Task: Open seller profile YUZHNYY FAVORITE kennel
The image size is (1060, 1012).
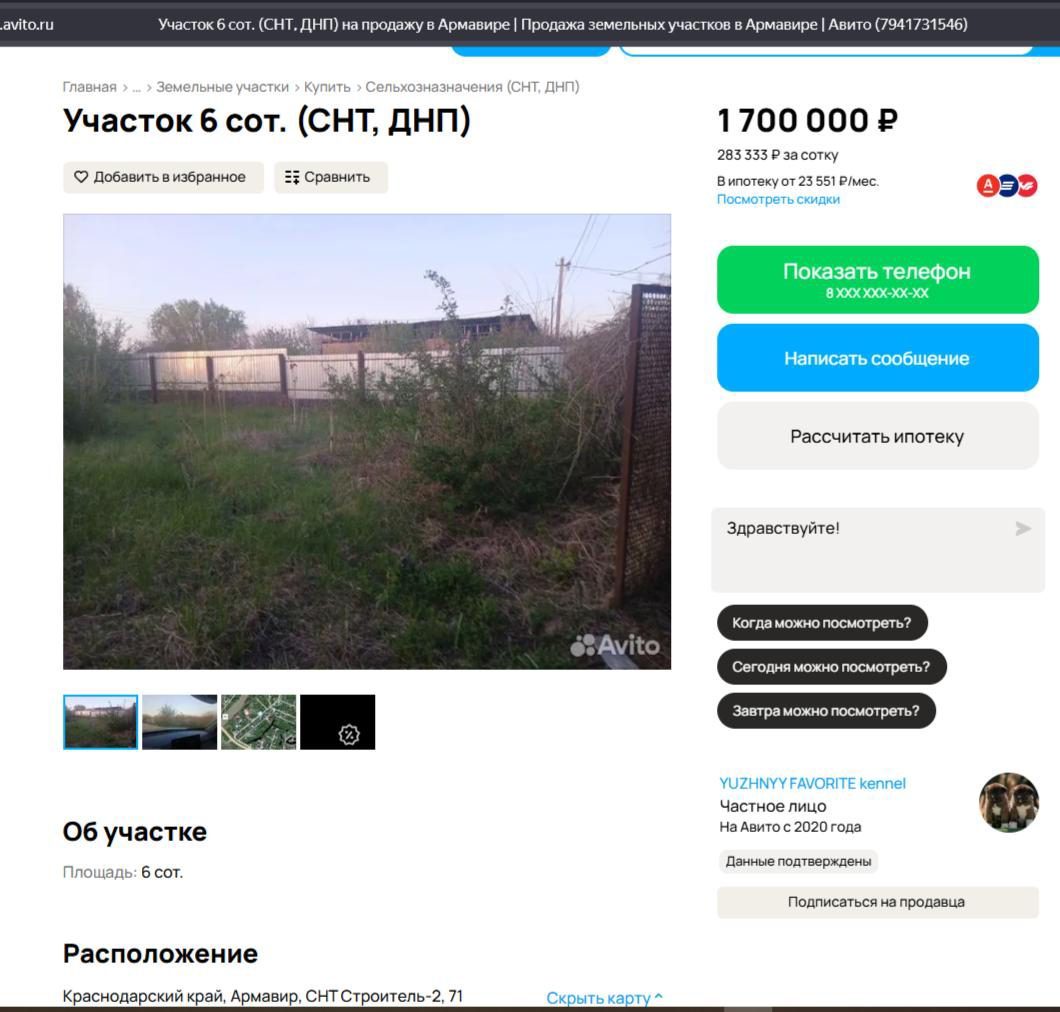Action: (x=813, y=784)
